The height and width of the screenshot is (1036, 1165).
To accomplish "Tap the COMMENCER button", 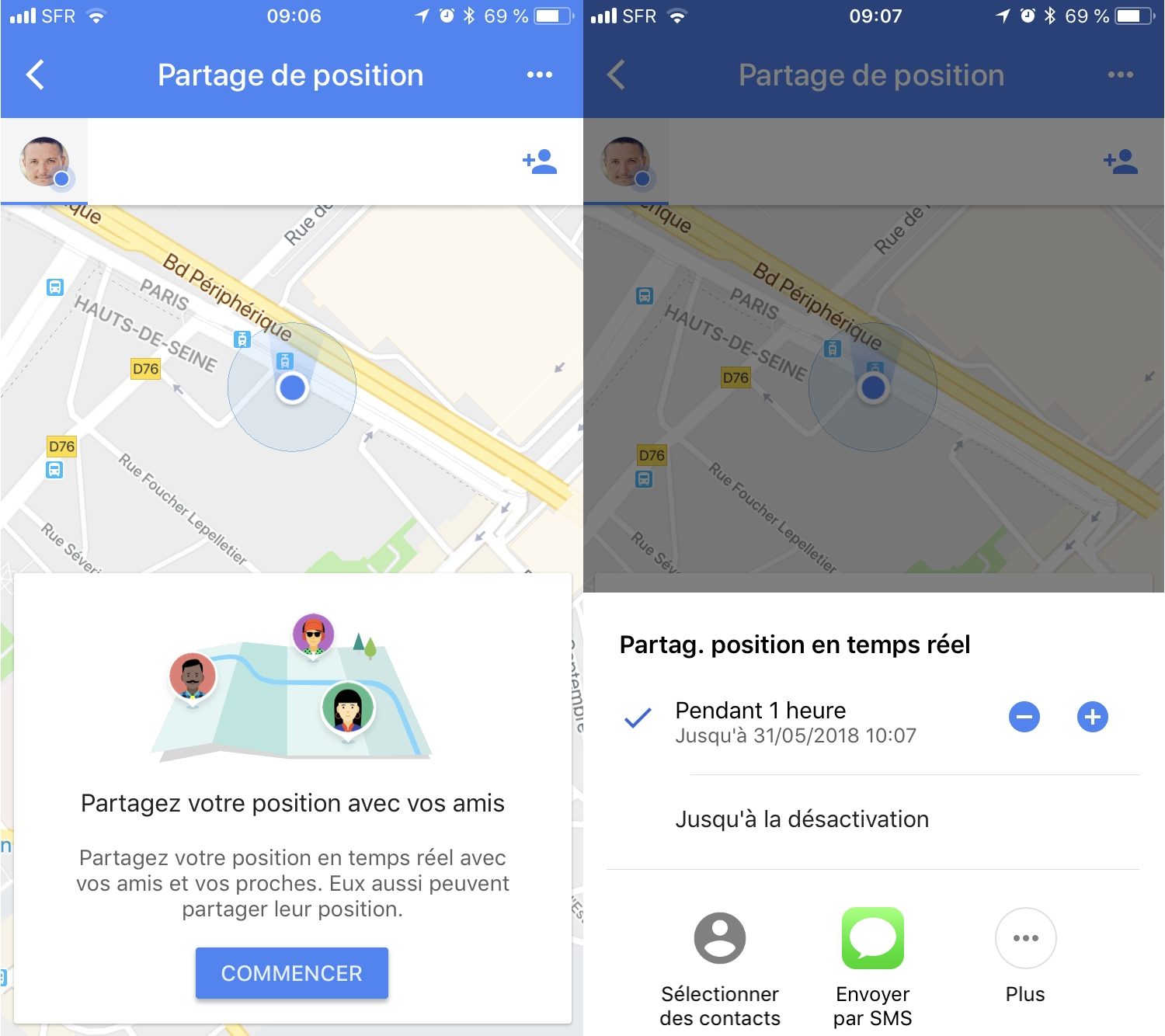I will (291, 973).
